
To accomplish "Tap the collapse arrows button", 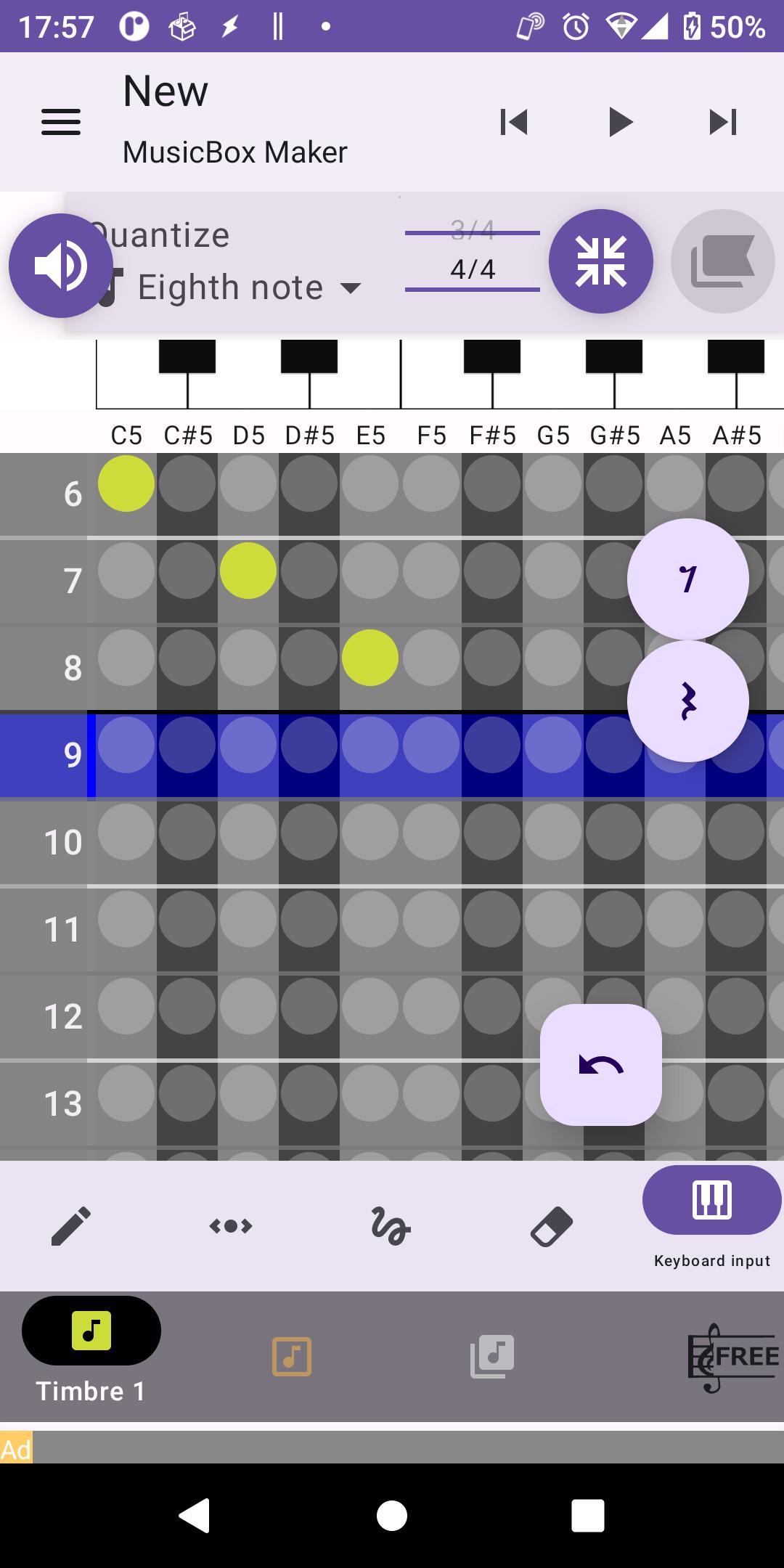I will 601,261.
